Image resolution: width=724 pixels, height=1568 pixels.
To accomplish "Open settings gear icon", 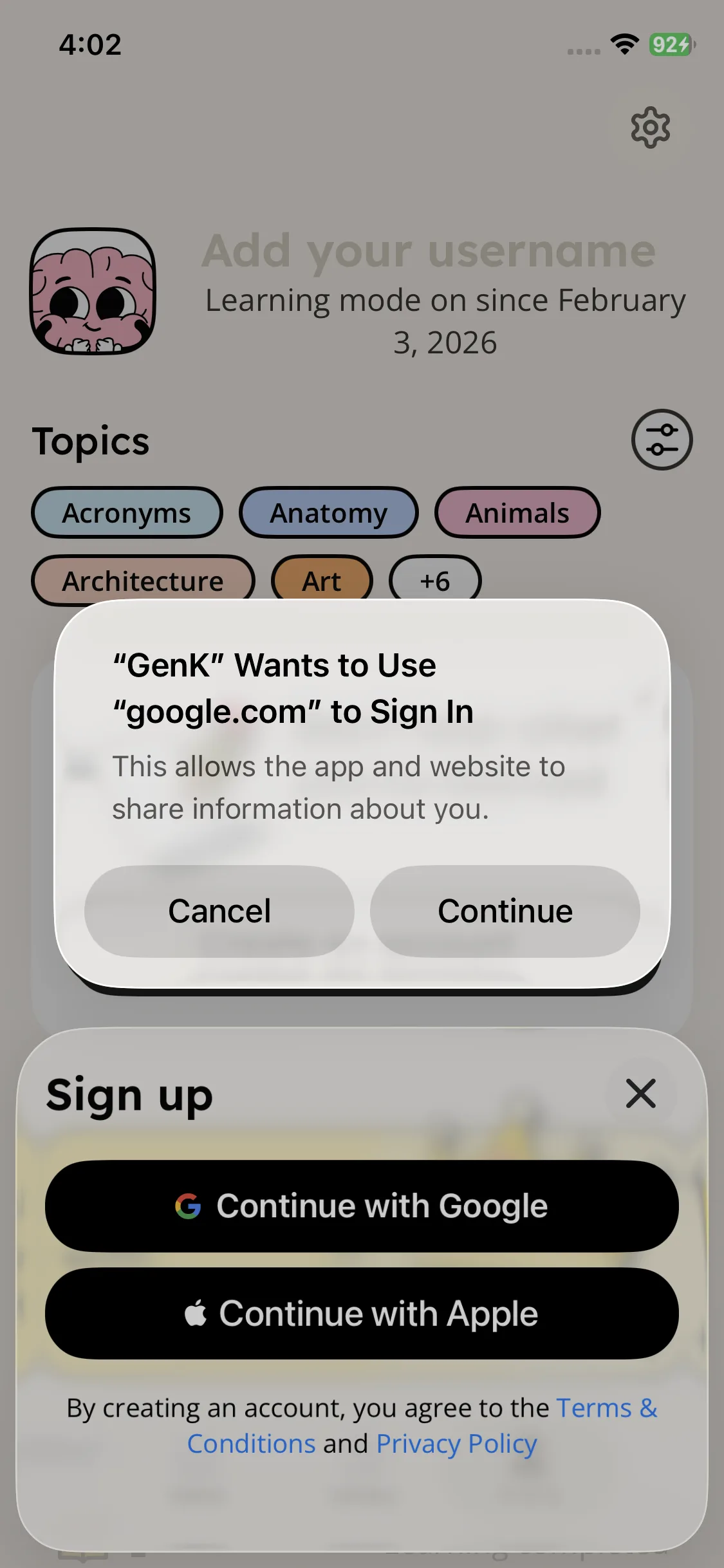I will tap(651, 127).
